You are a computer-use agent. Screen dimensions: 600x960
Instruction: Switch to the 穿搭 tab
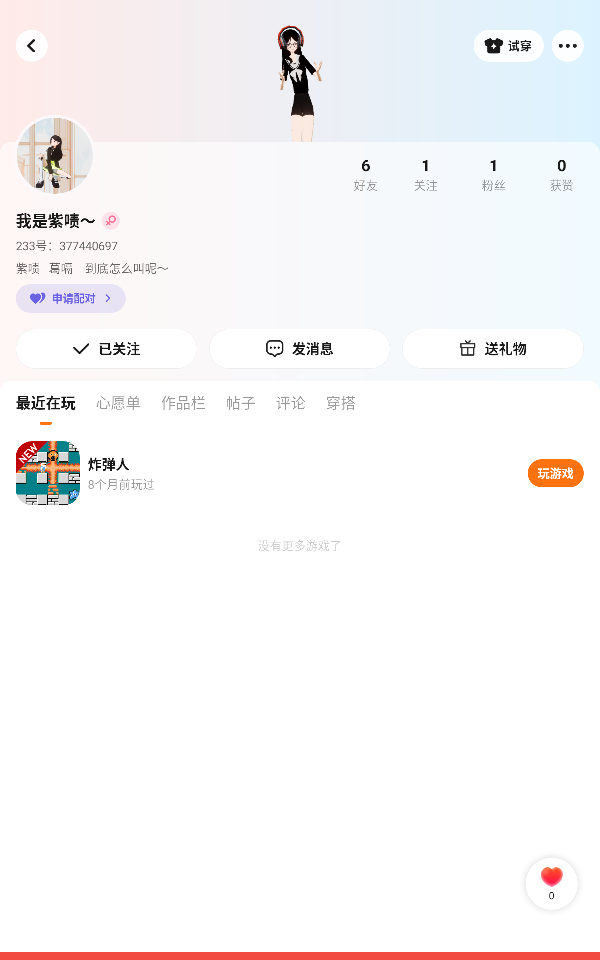coord(341,403)
